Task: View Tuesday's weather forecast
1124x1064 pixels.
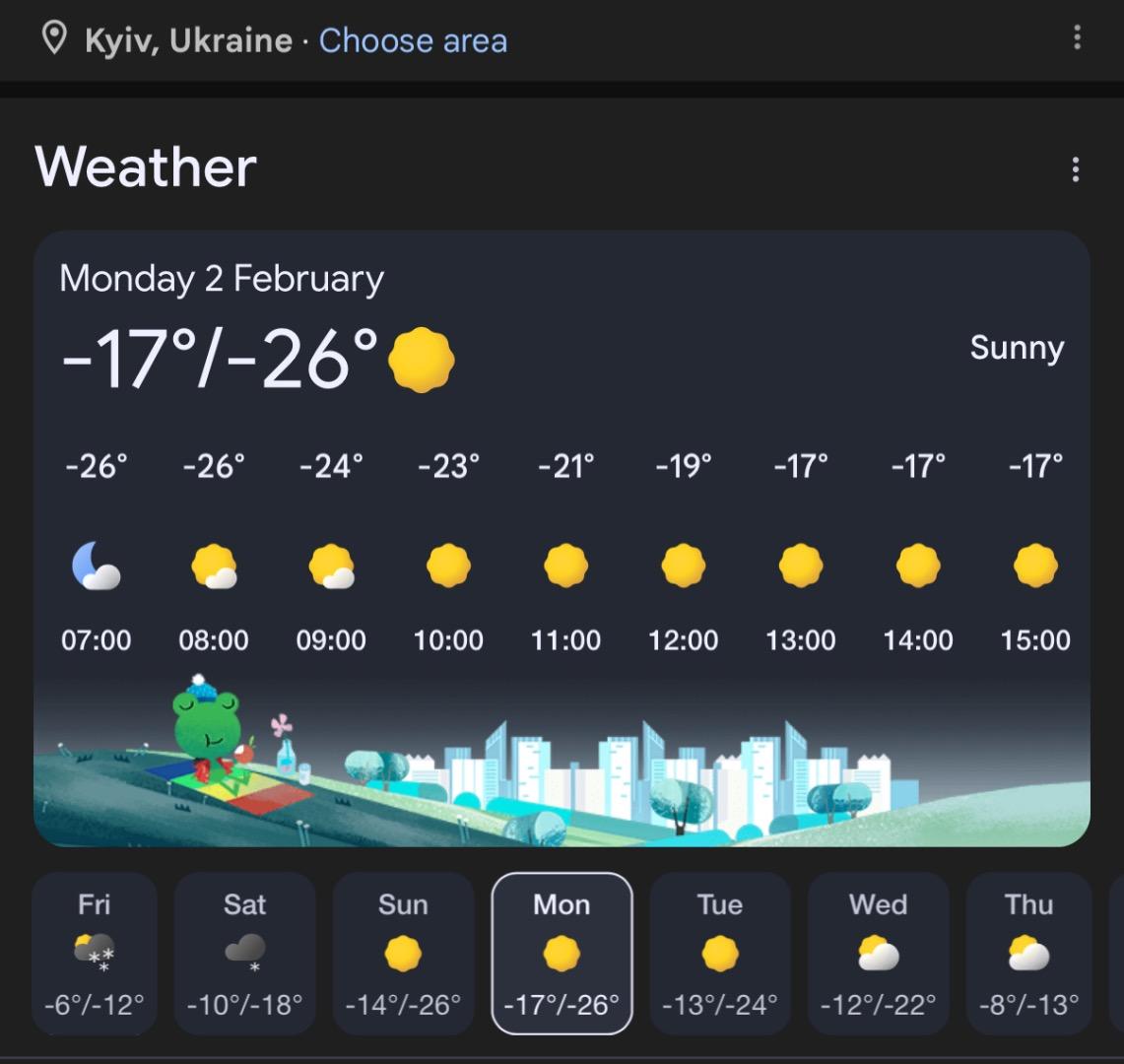Action: pos(720,953)
